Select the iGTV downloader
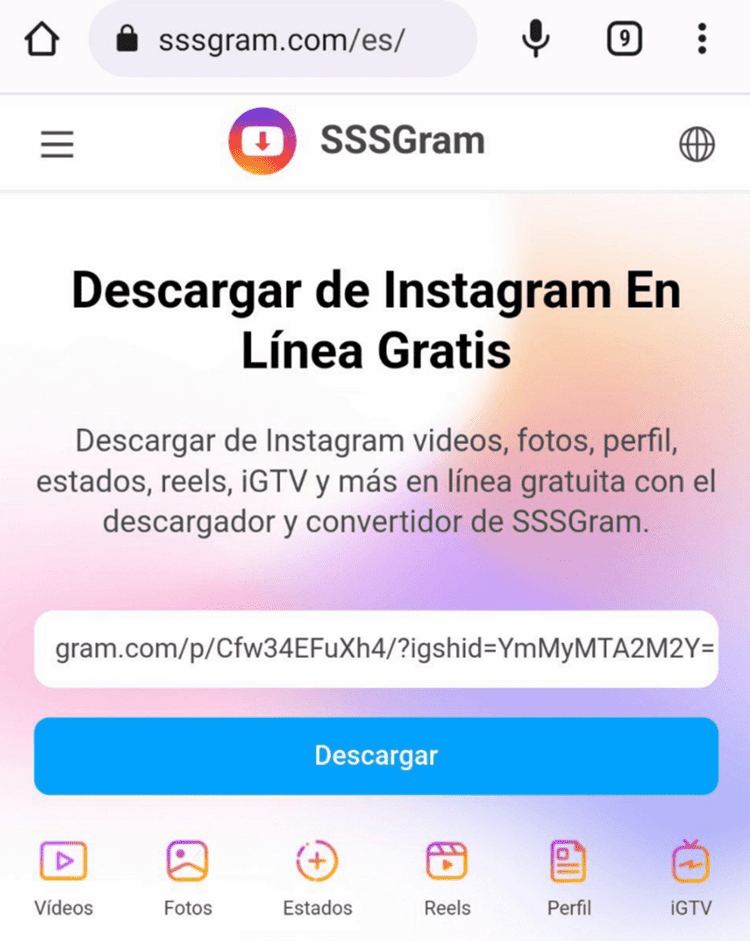 click(691, 877)
